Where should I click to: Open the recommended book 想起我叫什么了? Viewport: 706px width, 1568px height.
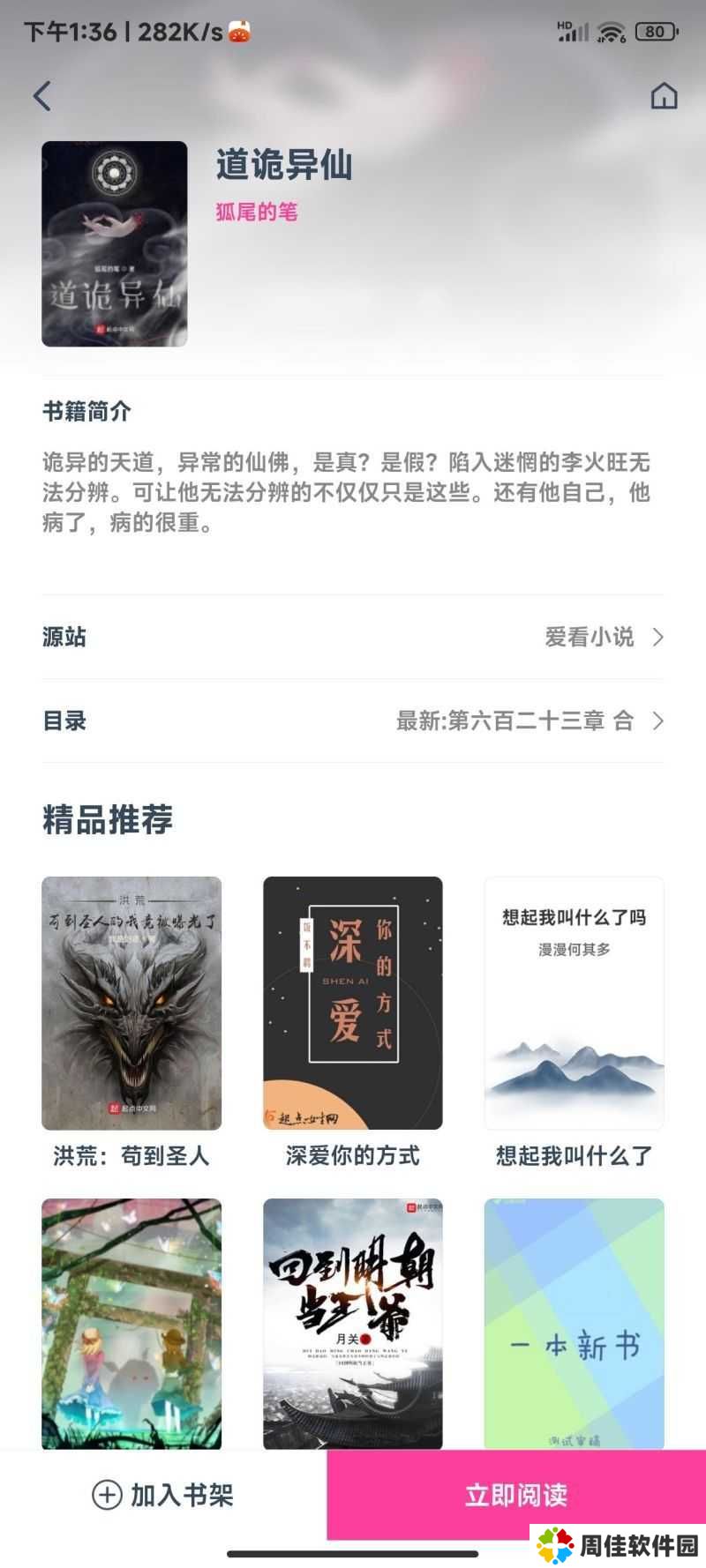point(574,1003)
